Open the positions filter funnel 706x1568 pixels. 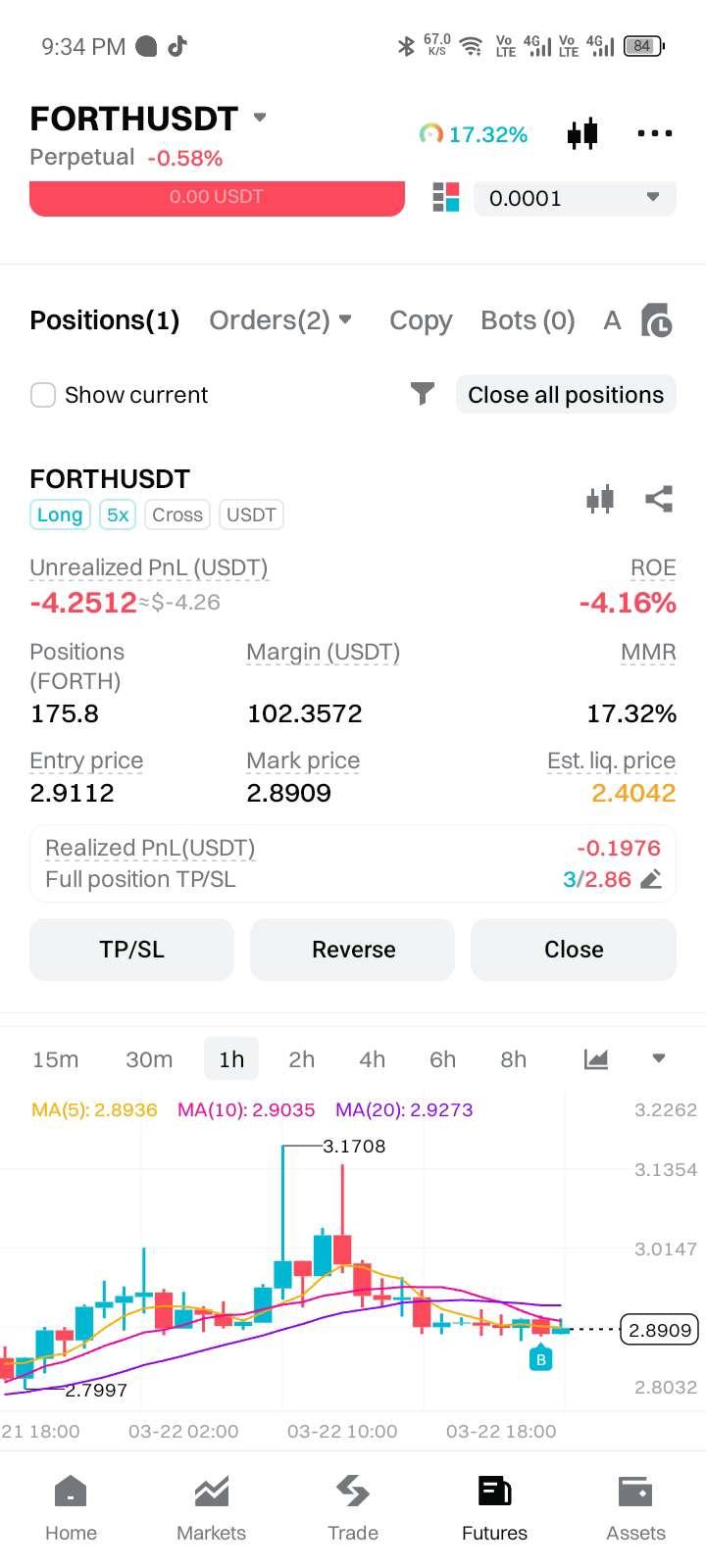(x=423, y=394)
